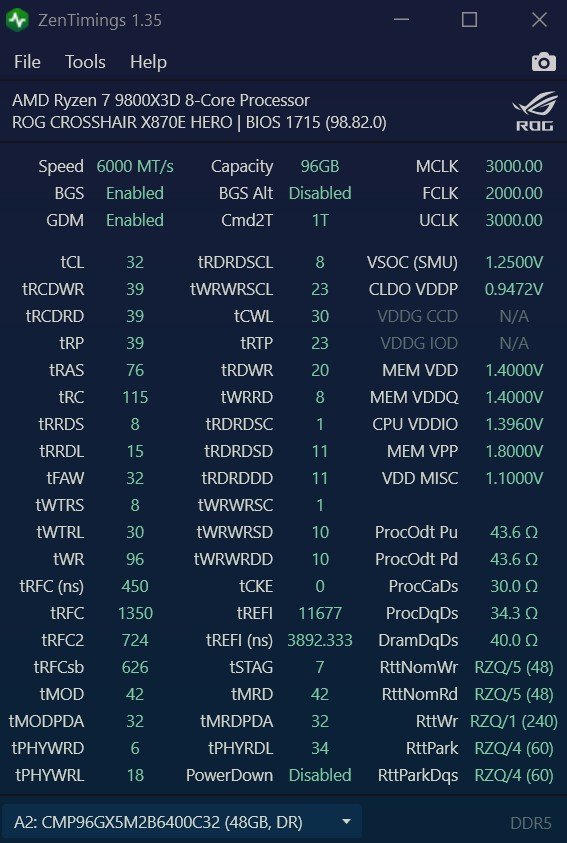Image resolution: width=567 pixels, height=843 pixels.
Task: Maximize the ZenTimings window
Action: click(x=469, y=20)
